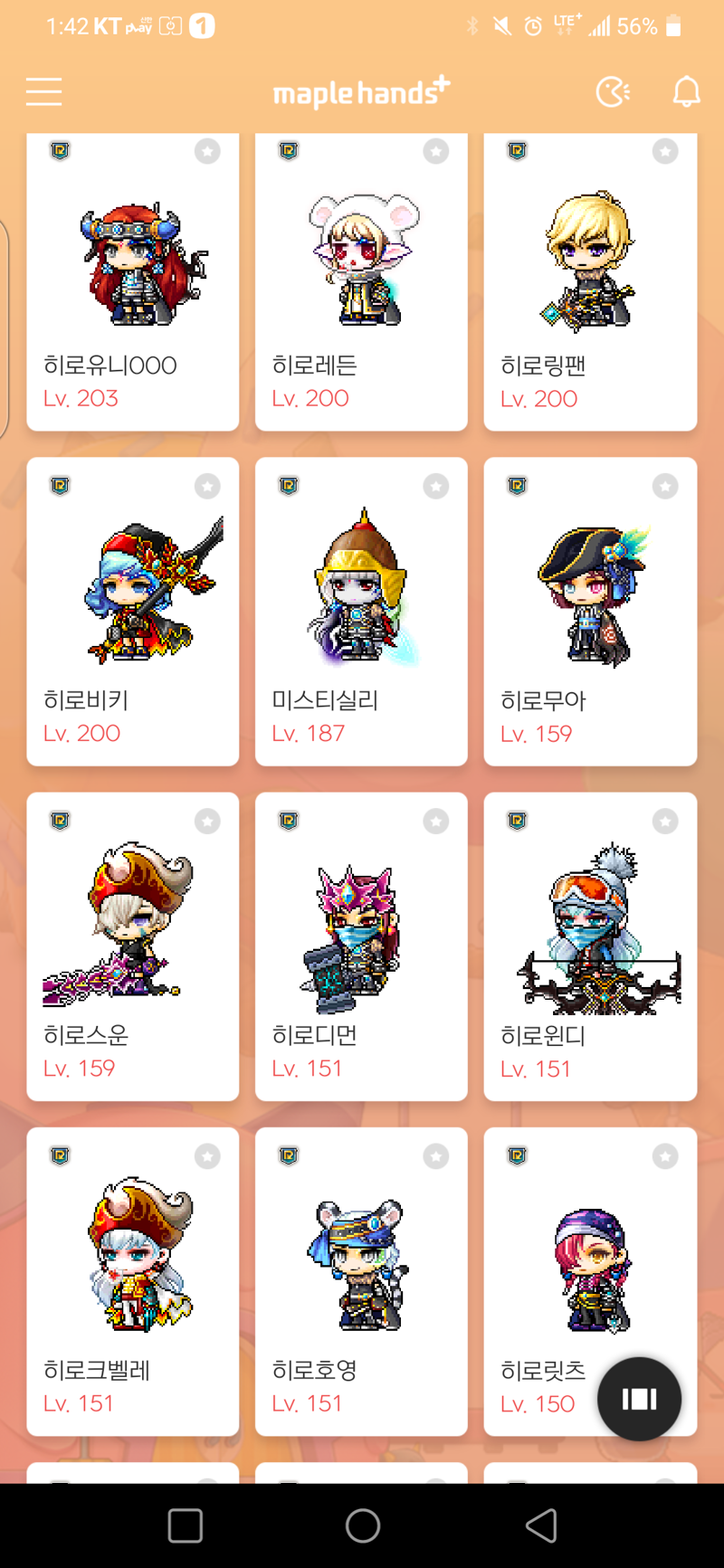Select character 히로무아

pyautogui.click(x=590, y=611)
